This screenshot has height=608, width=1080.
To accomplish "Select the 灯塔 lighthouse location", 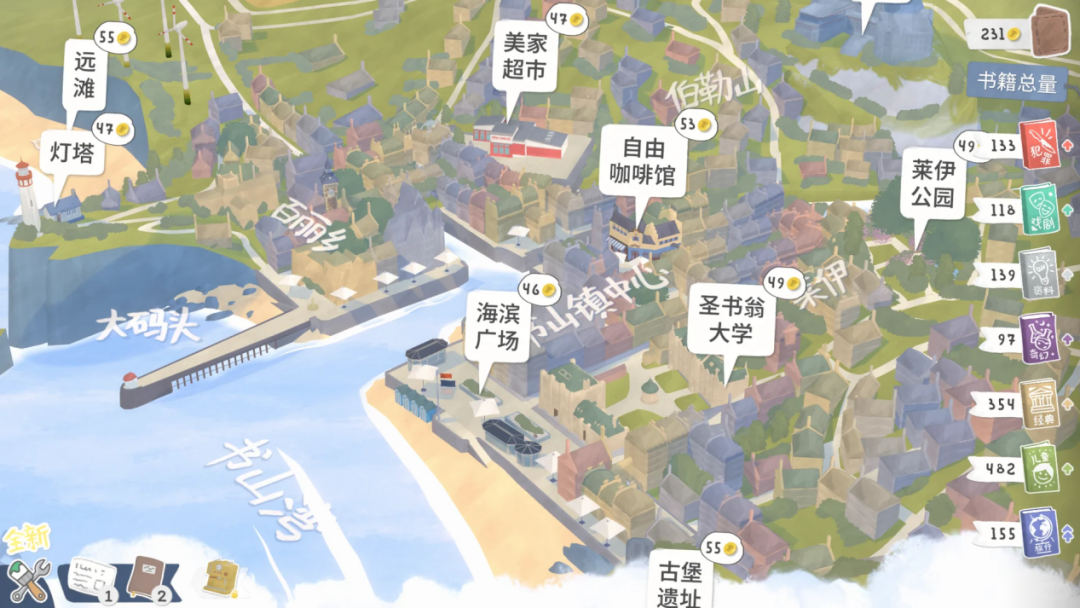I will click(x=72, y=153).
